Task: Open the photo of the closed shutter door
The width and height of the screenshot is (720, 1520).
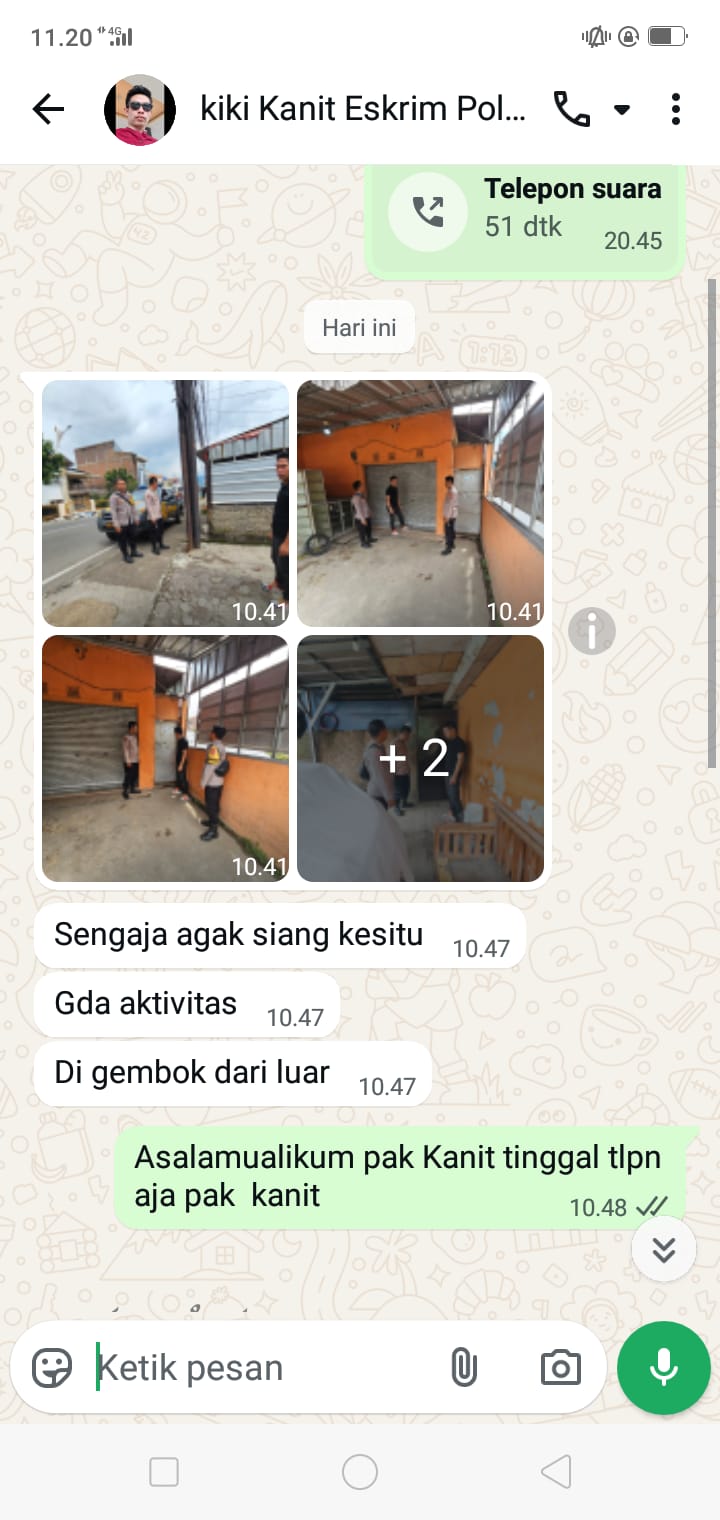Action: coord(165,758)
